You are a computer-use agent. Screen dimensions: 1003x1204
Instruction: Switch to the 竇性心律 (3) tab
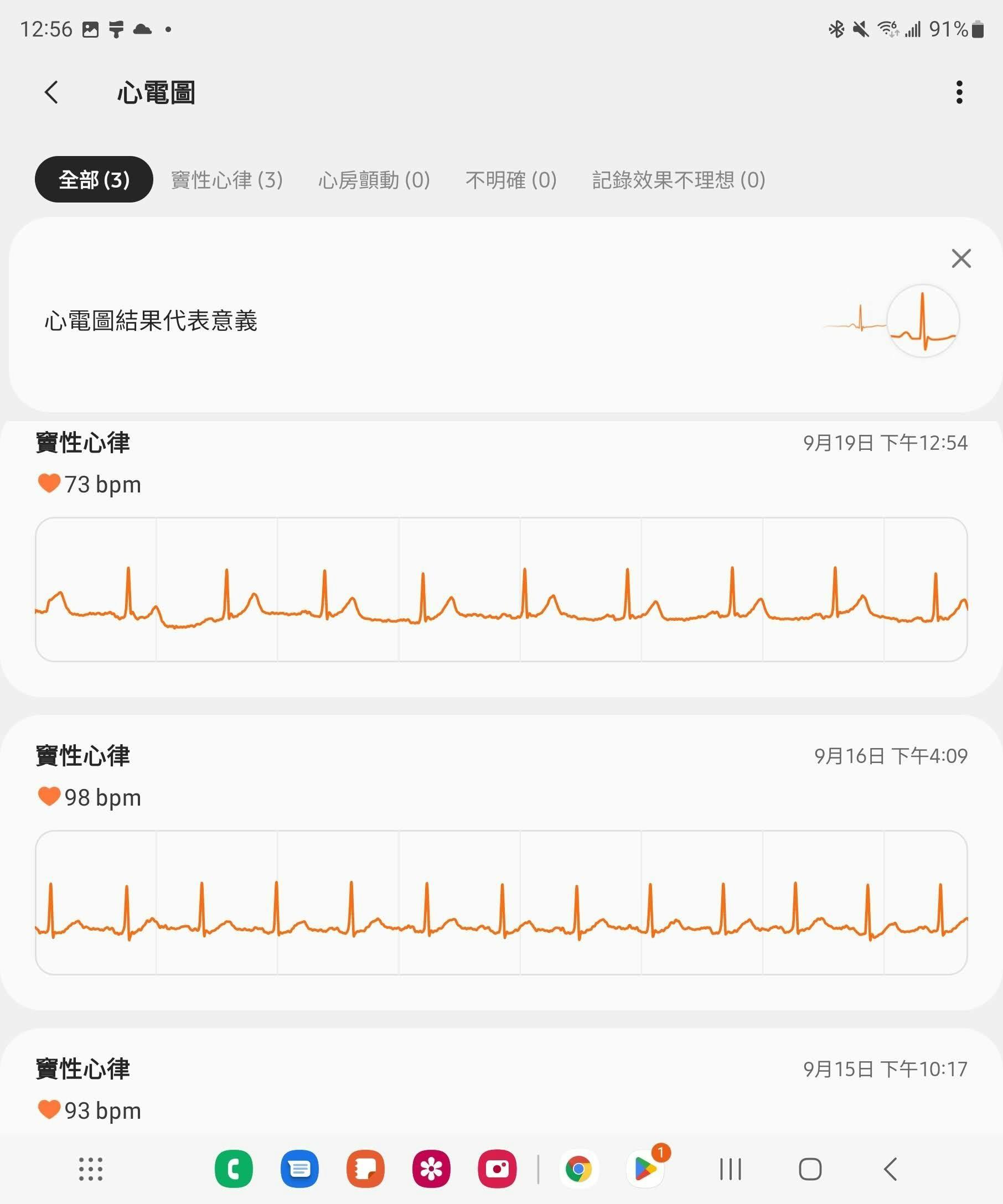227,180
